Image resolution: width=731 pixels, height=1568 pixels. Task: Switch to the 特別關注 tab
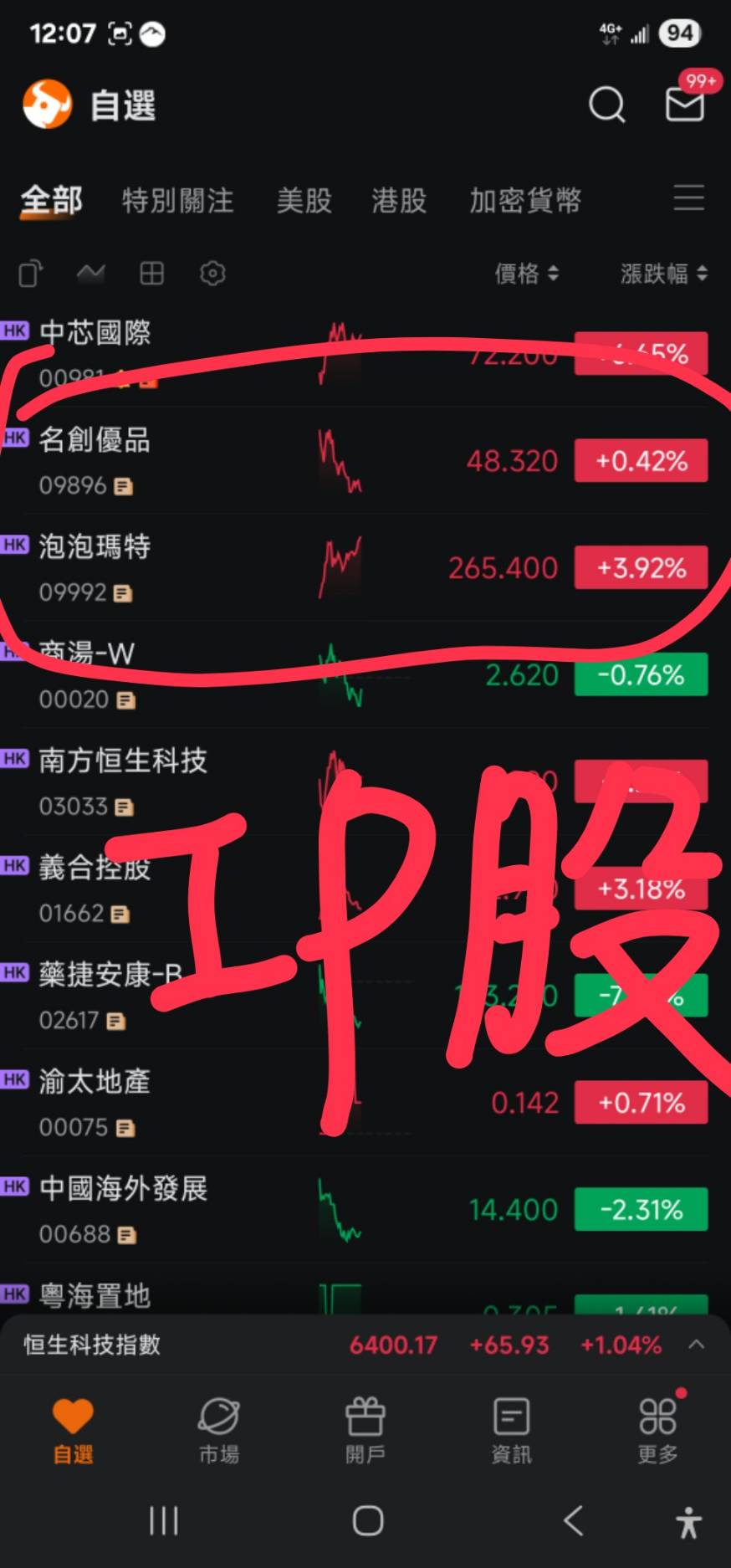pos(177,201)
